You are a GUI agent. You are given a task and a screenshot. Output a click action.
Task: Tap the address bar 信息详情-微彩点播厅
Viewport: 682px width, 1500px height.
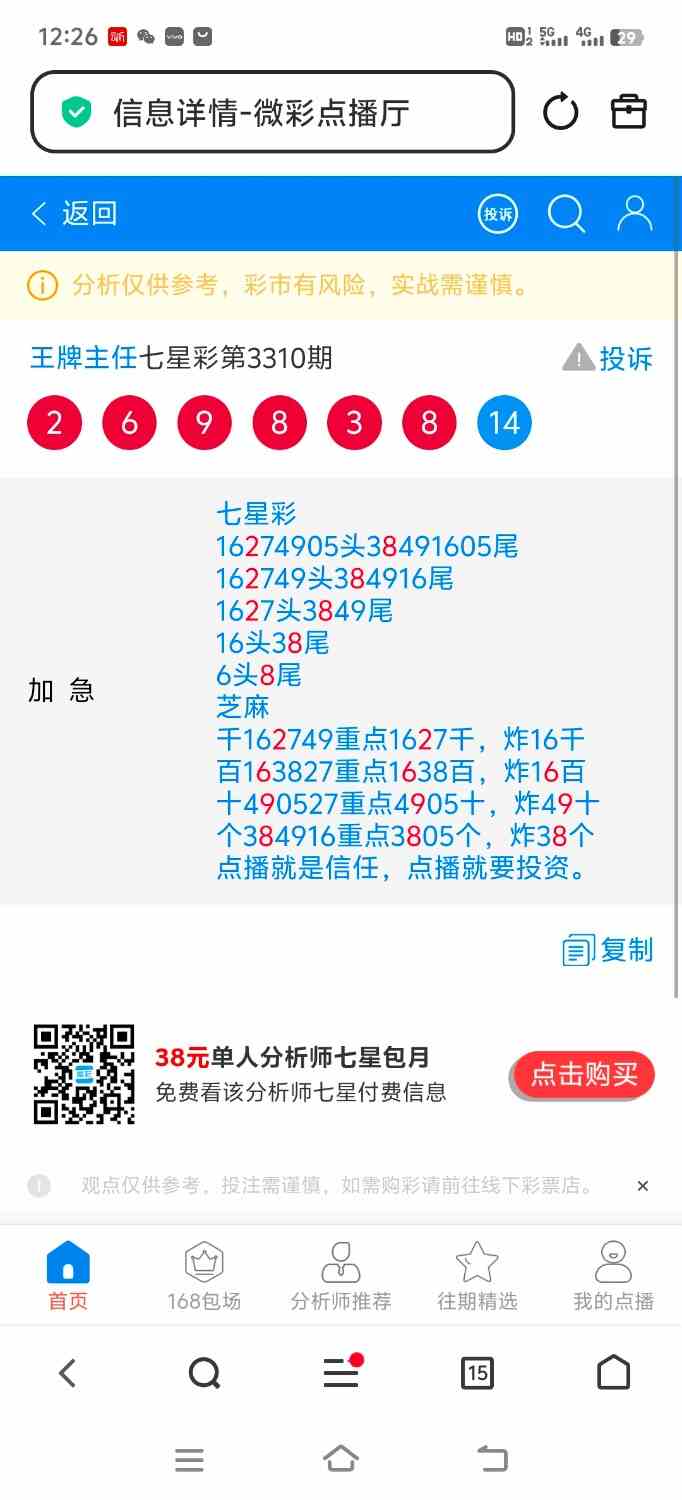tap(272, 112)
